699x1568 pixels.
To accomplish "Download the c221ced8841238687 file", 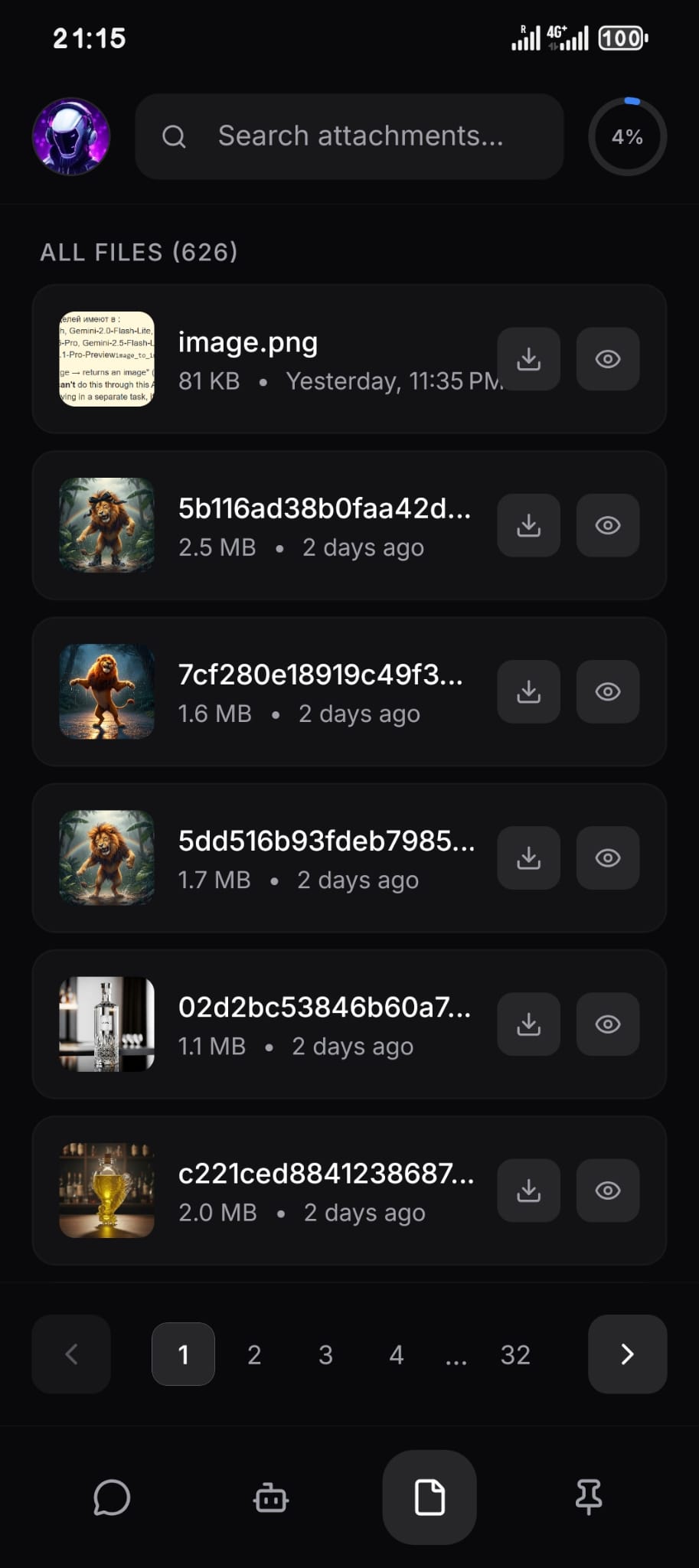I will tap(528, 1190).
